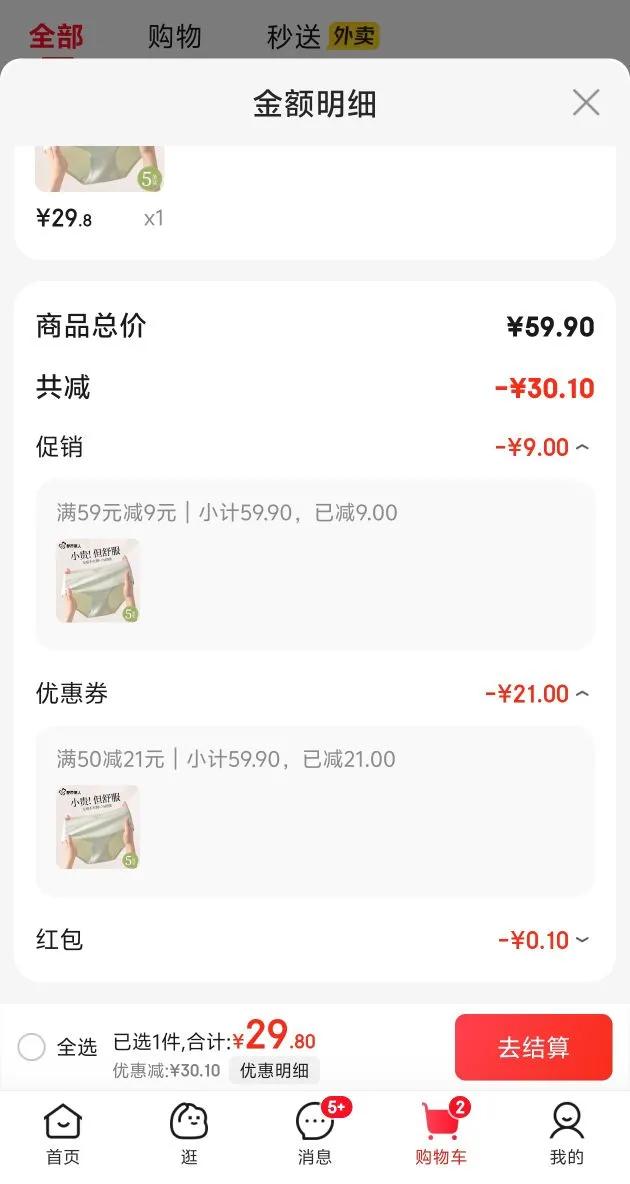Switch to the 逛 tab
This screenshot has height=1184, width=630.
click(x=189, y=1134)
